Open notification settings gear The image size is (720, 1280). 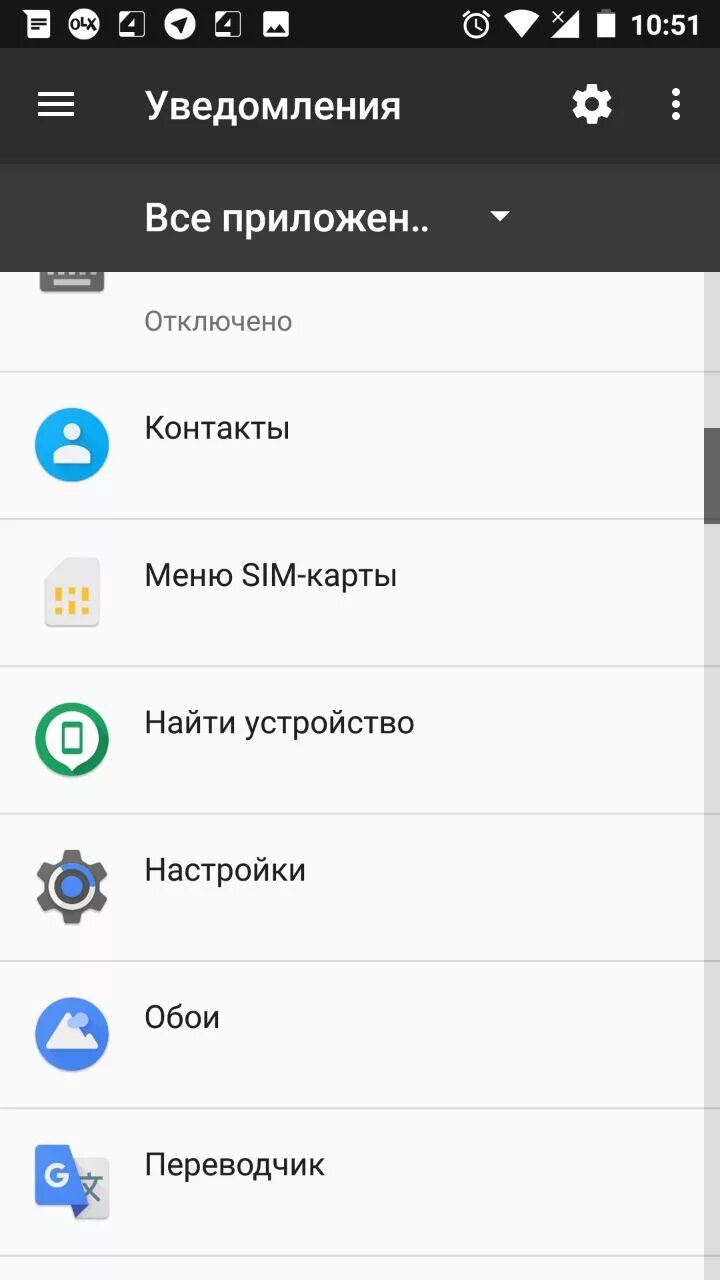pyautogui.click(x=591, y=105)
